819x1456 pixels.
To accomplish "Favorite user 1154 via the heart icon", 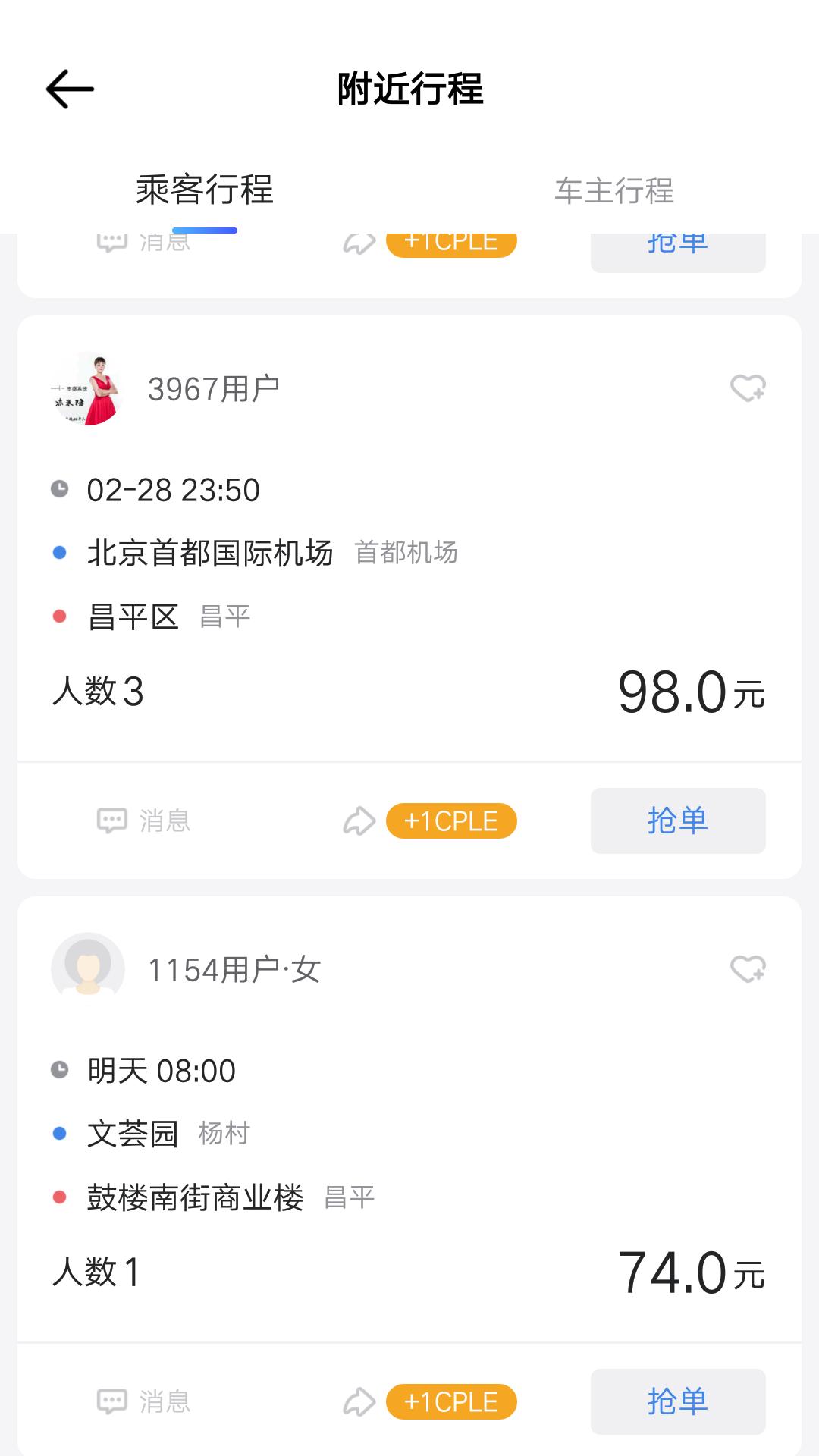I will pos(748,968).
